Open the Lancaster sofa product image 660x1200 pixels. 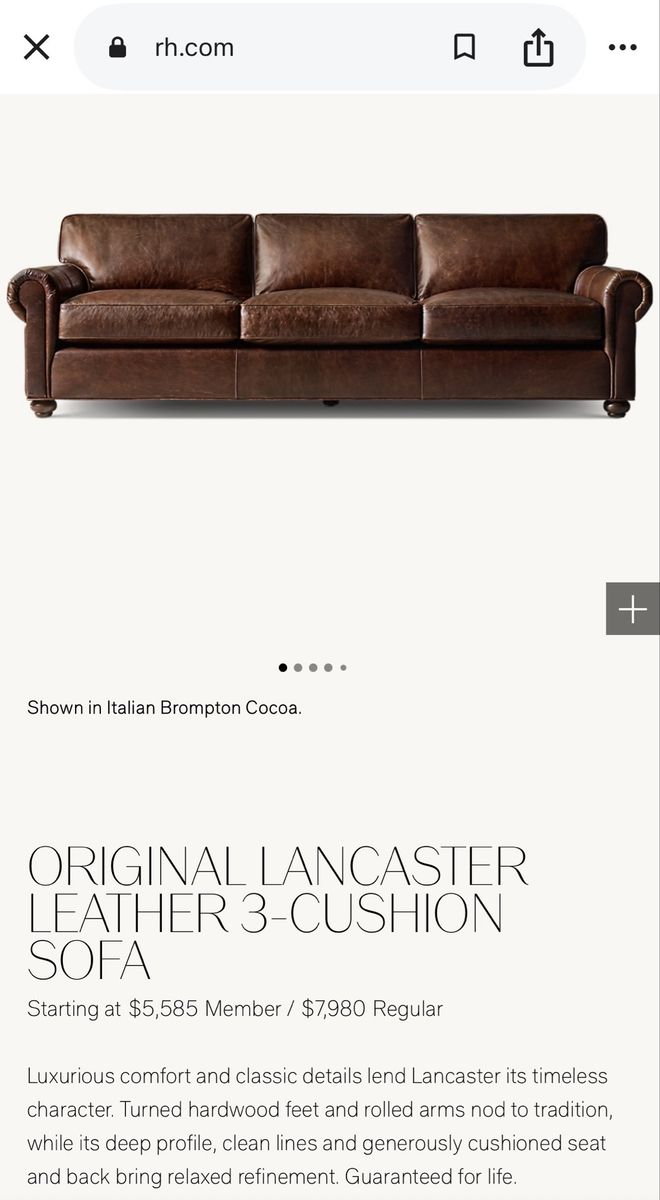(329, 315)
